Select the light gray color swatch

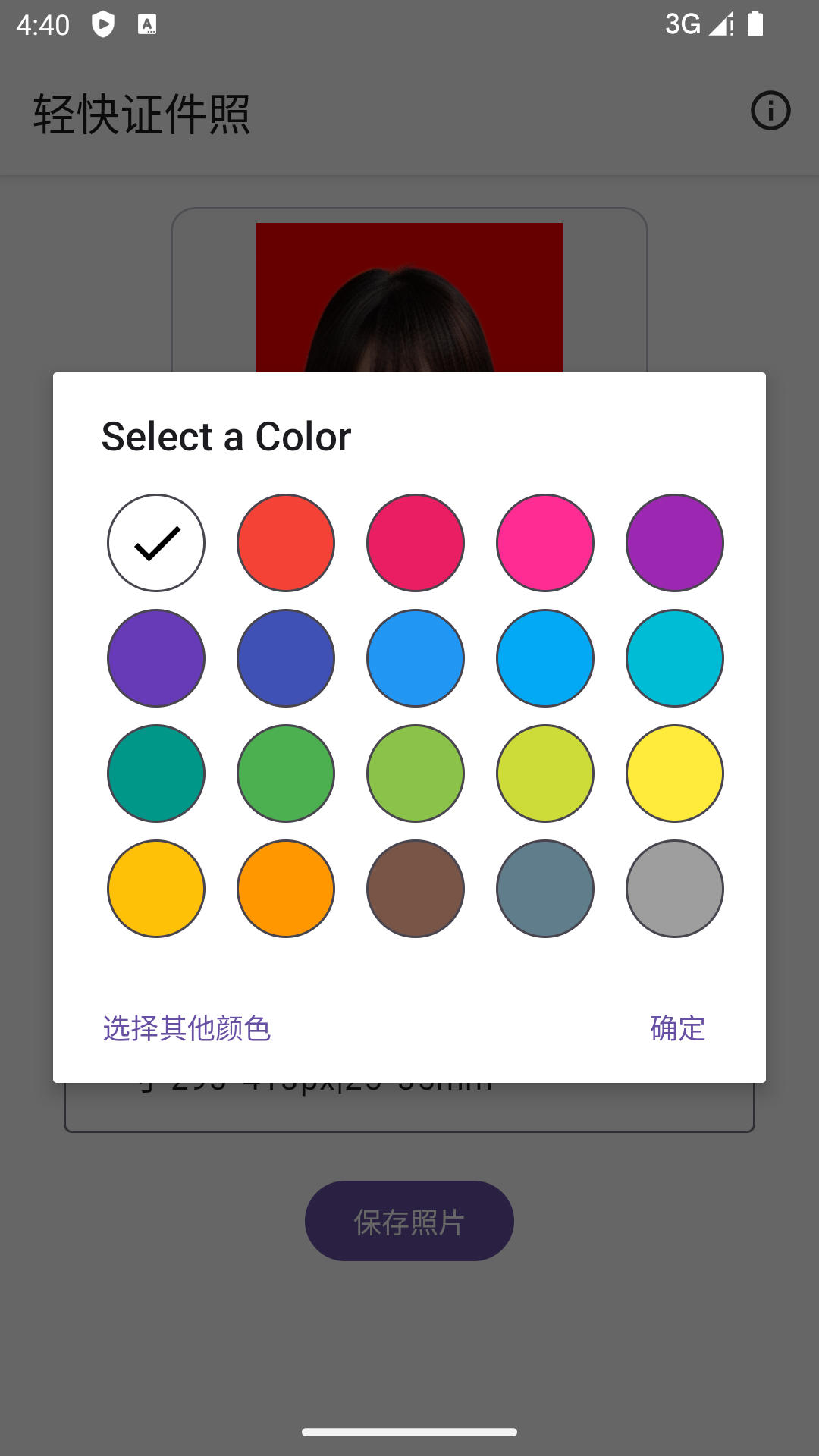tap(674, 889)
